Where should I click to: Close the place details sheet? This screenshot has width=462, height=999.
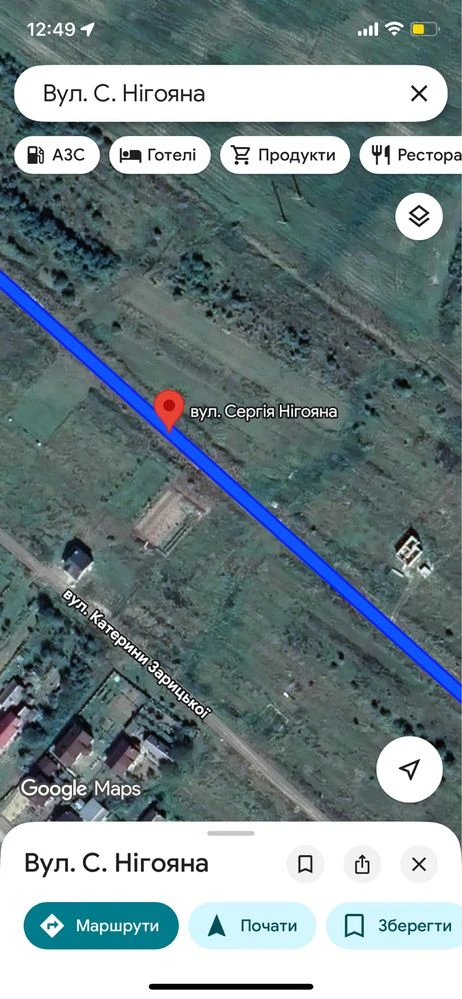(419, 865)
